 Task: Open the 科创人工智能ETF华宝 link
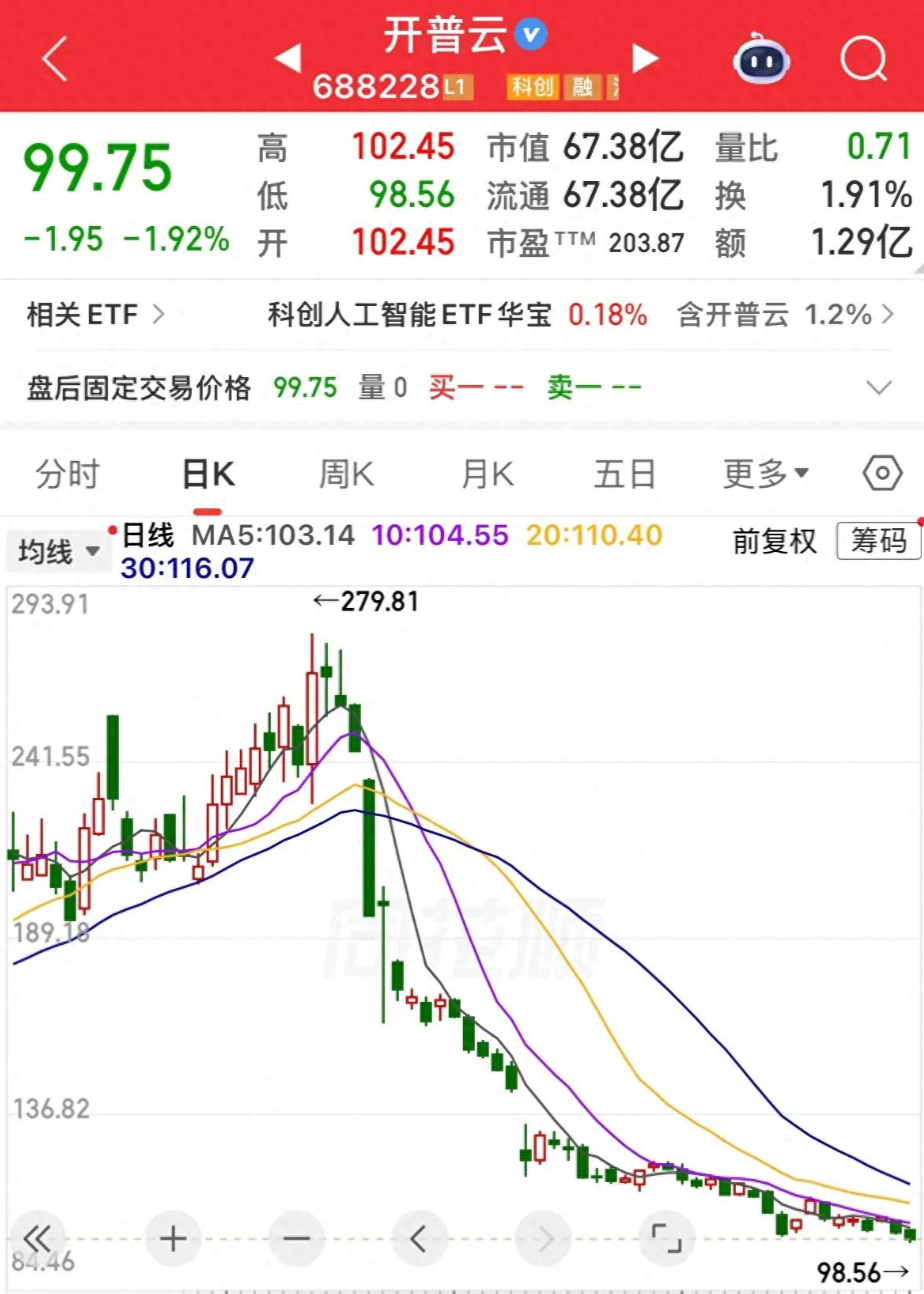pyautogui.click(x=412, y=314)
